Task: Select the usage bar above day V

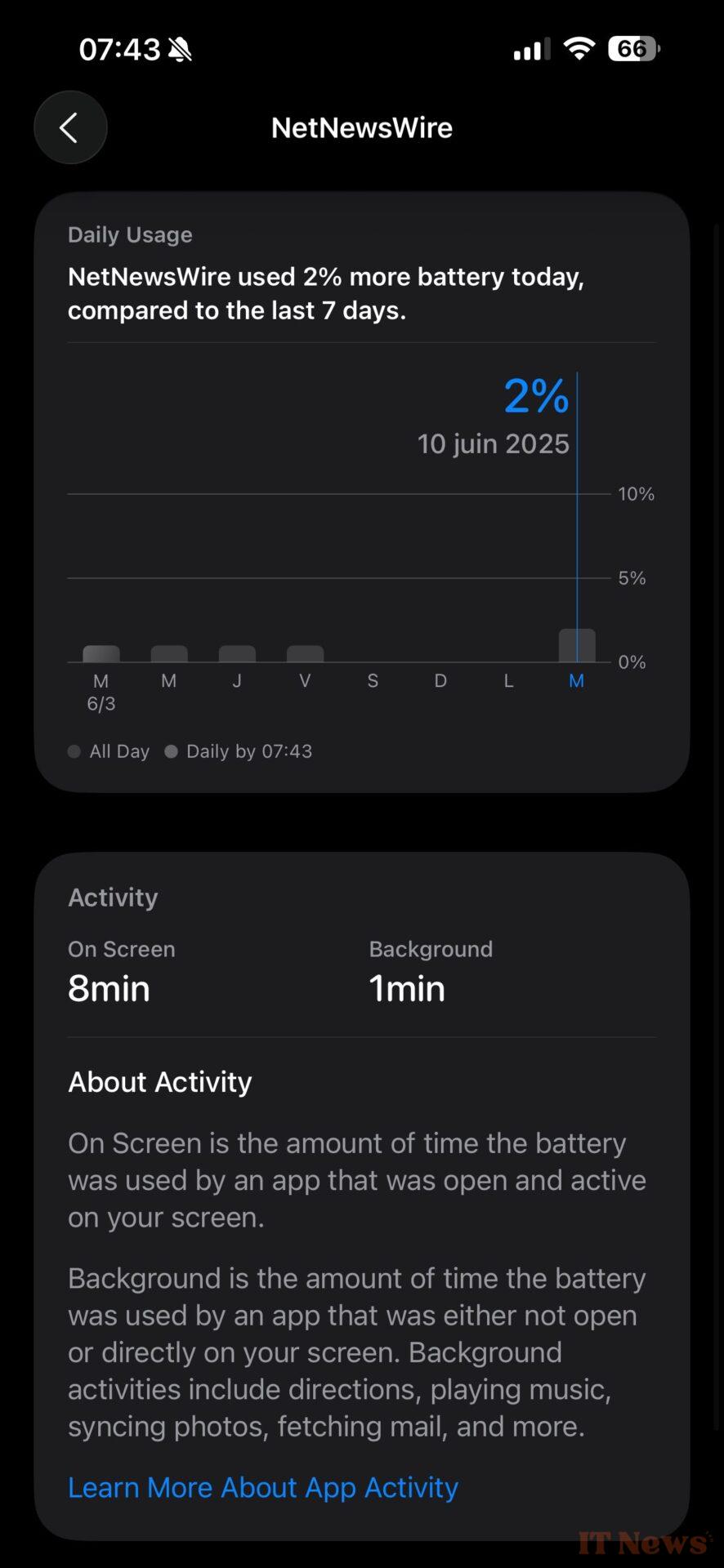Action: pyautogui.click(x=305, y=654)
